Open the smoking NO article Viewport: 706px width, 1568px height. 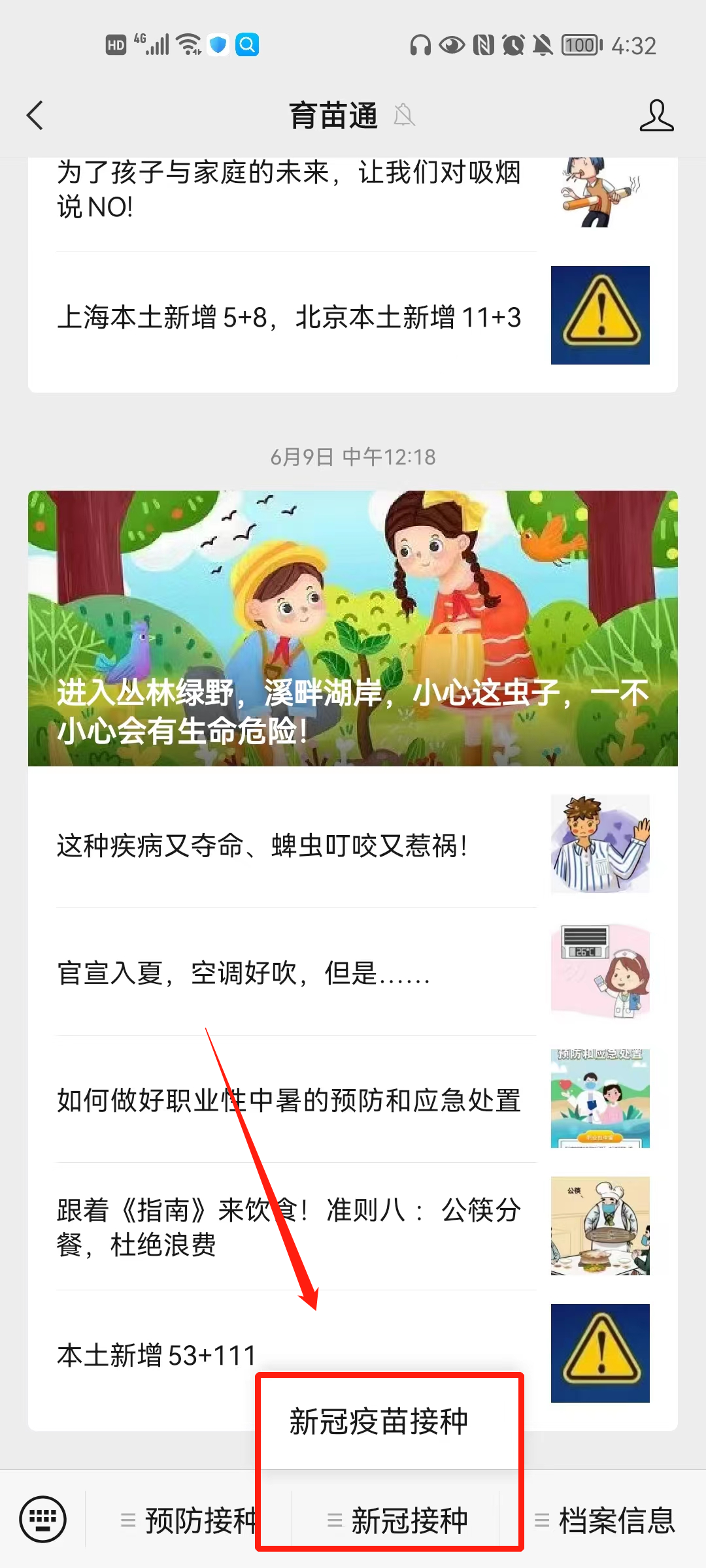[x=289, y=190]
